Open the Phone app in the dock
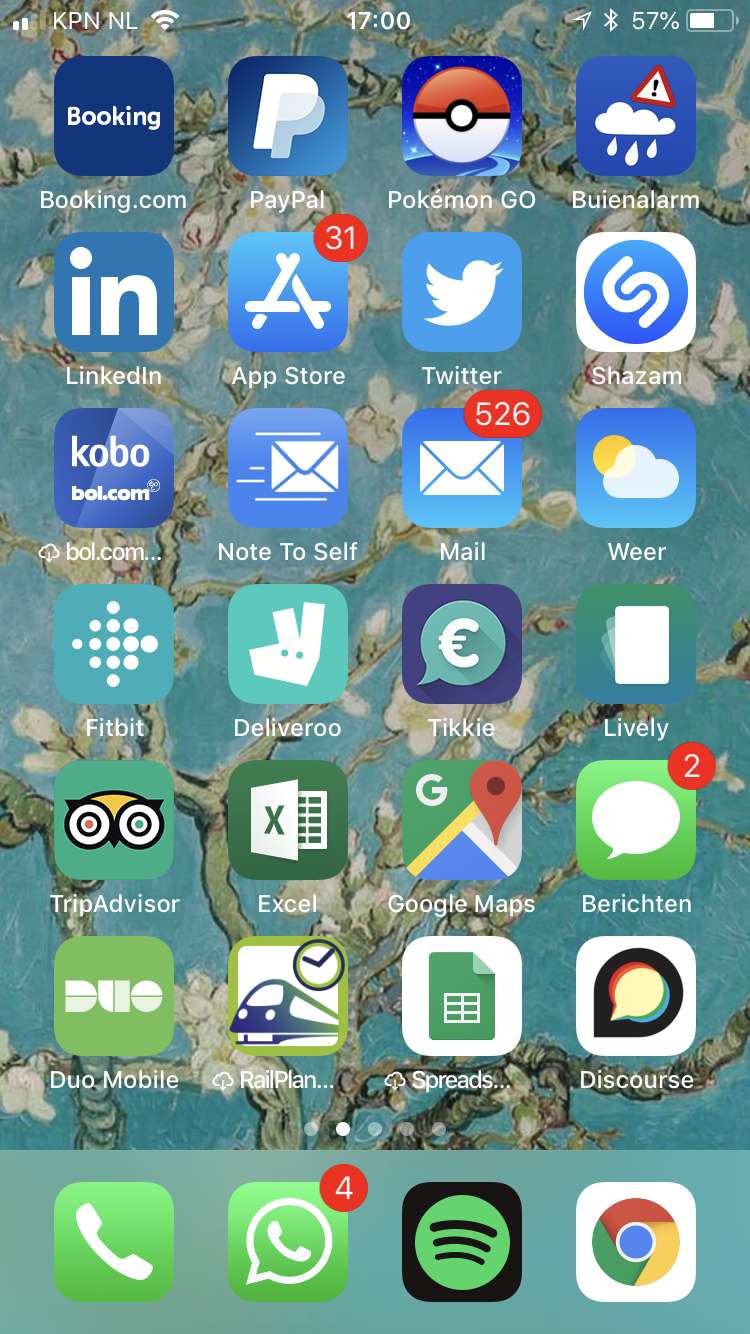The height and width of the screenshot is (1334, 750). [114, 1242]
